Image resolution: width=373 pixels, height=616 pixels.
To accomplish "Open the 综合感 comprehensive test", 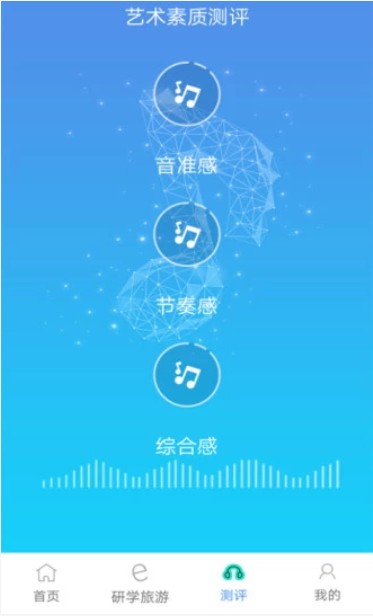I will point(187,374).
